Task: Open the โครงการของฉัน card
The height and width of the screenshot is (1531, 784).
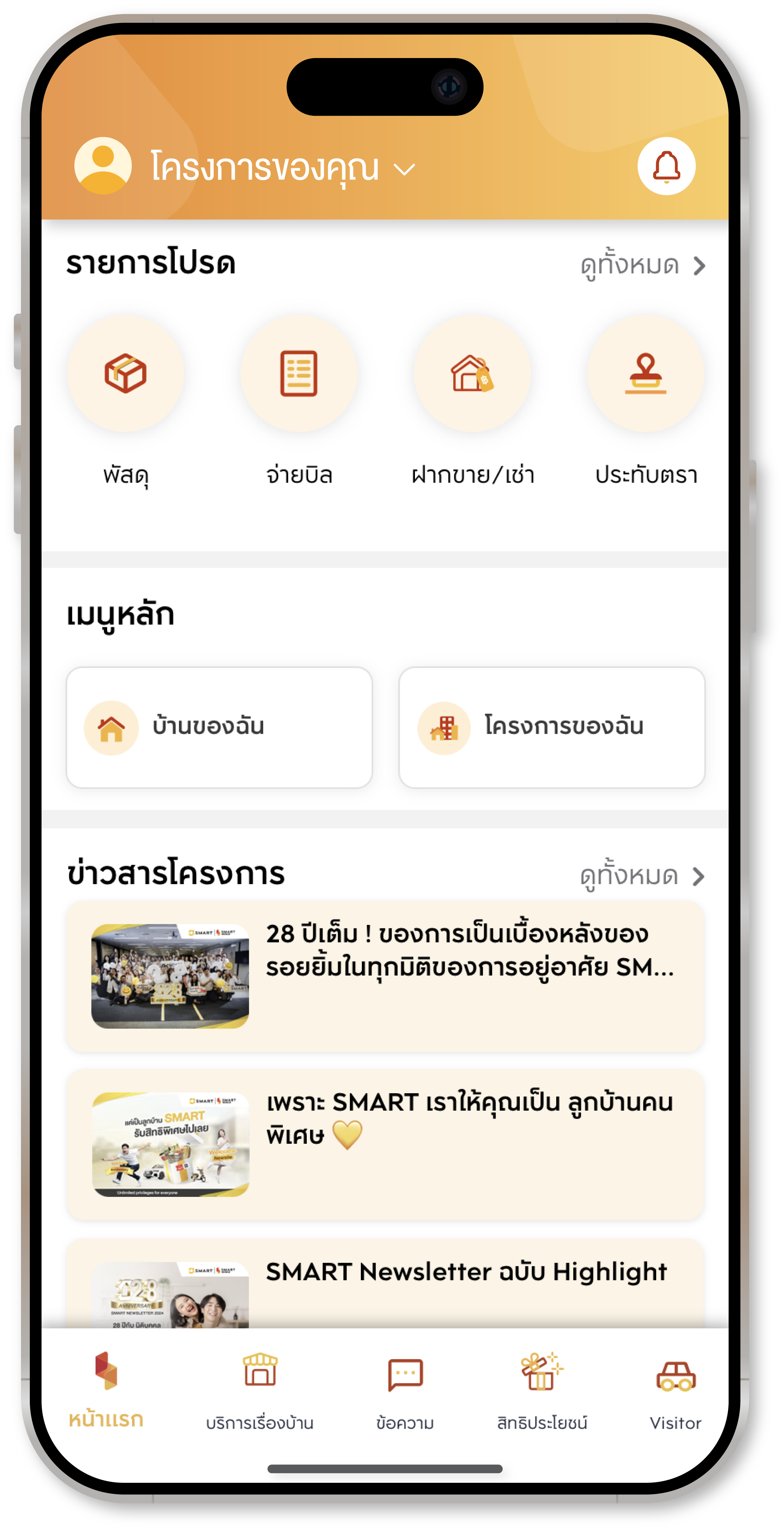Action: pos(552,727)
